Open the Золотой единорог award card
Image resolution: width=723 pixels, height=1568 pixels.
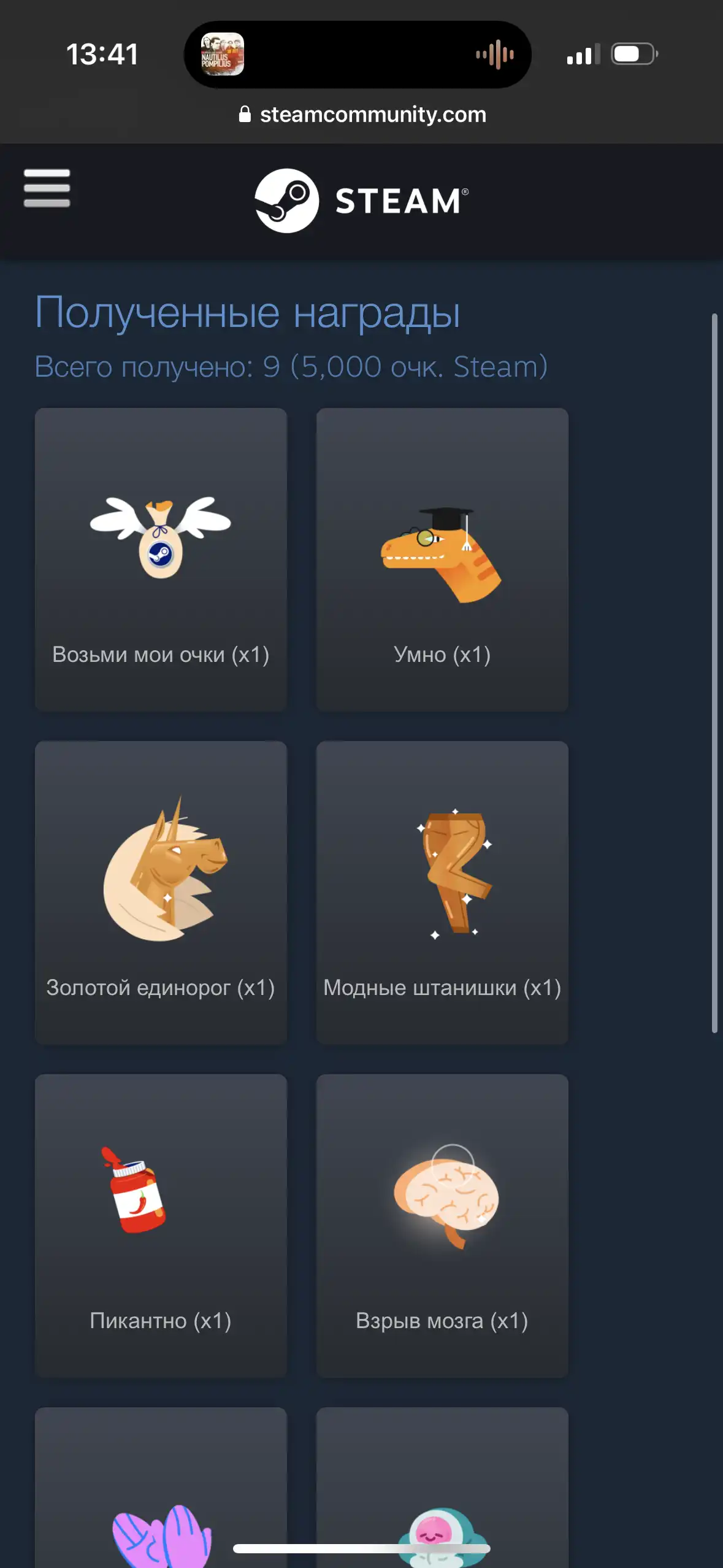click(161, 893)
